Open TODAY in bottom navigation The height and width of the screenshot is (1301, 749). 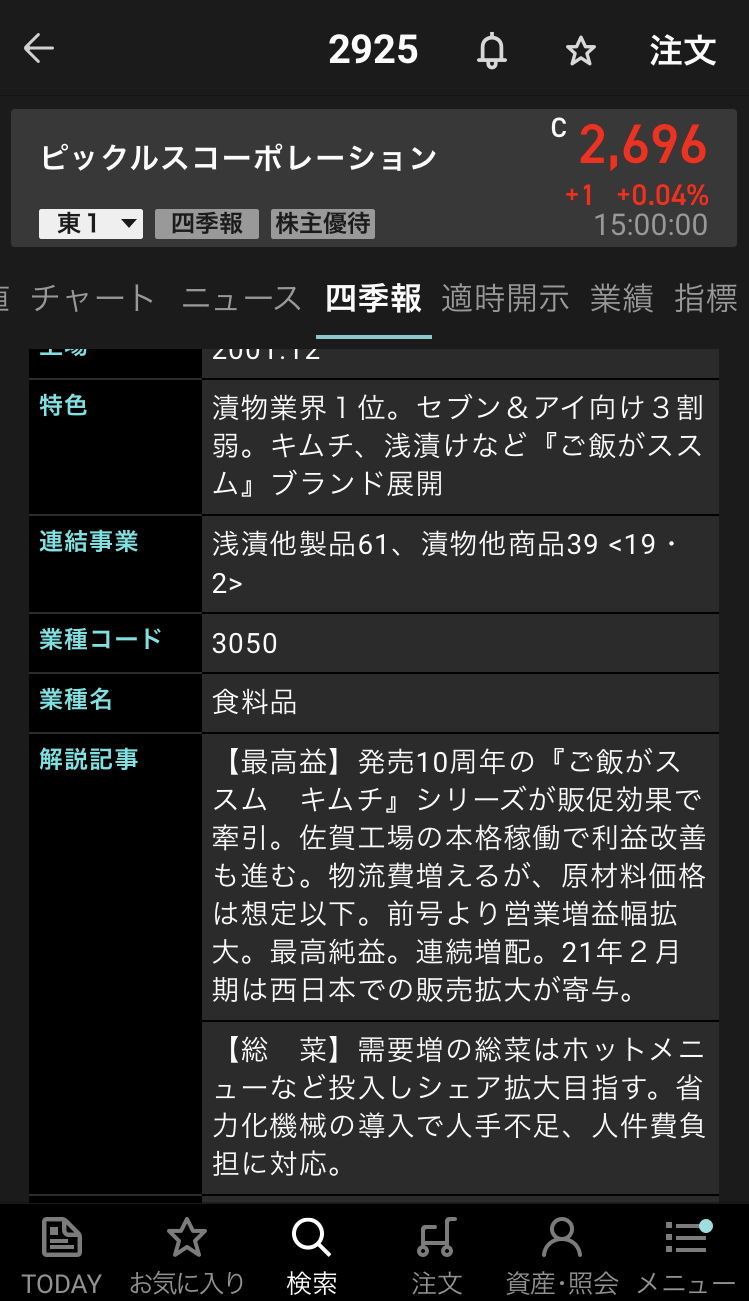(62, 1254)
